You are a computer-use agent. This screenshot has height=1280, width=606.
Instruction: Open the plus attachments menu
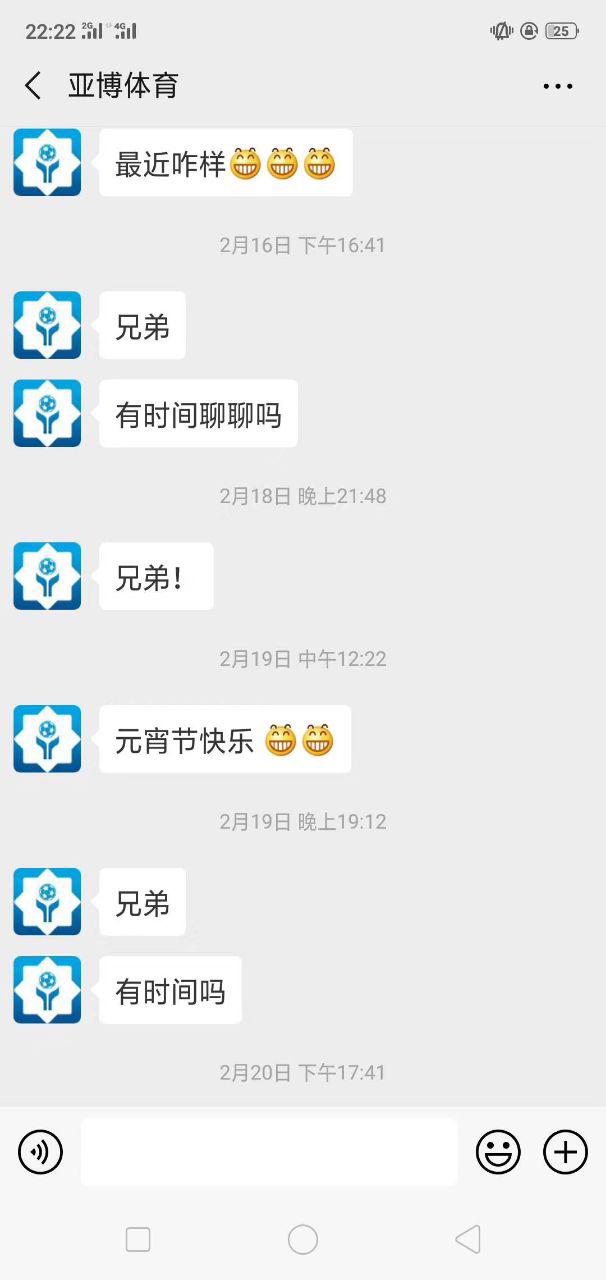pos(565,1152)
